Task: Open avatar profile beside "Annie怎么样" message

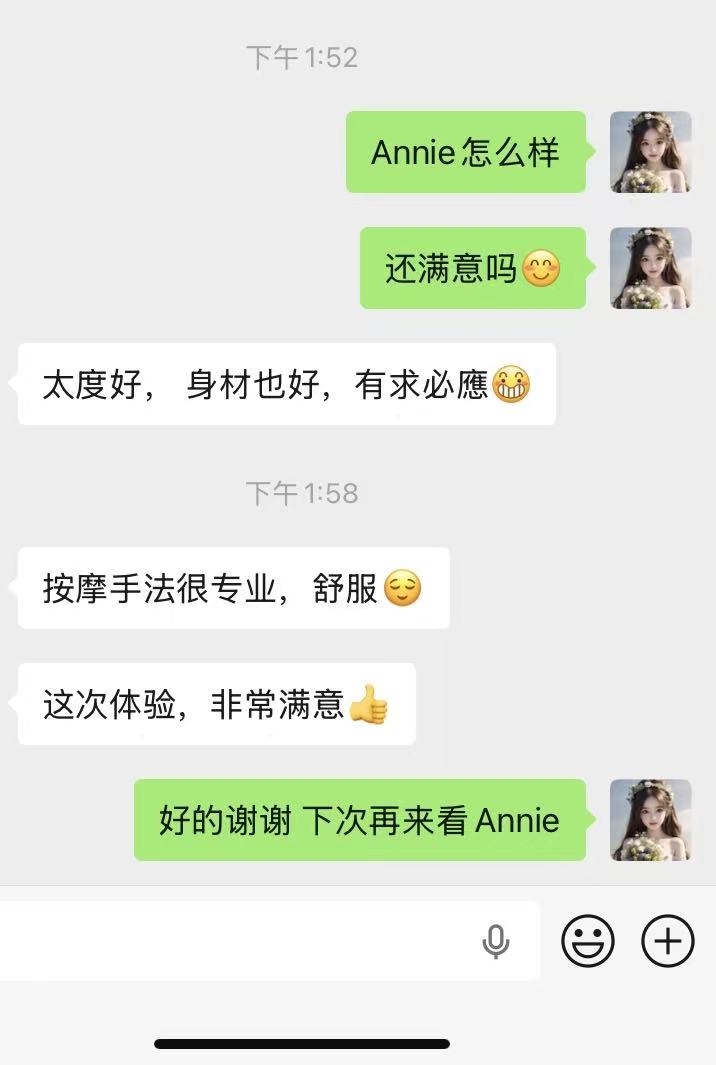Action: click(651, 152)
